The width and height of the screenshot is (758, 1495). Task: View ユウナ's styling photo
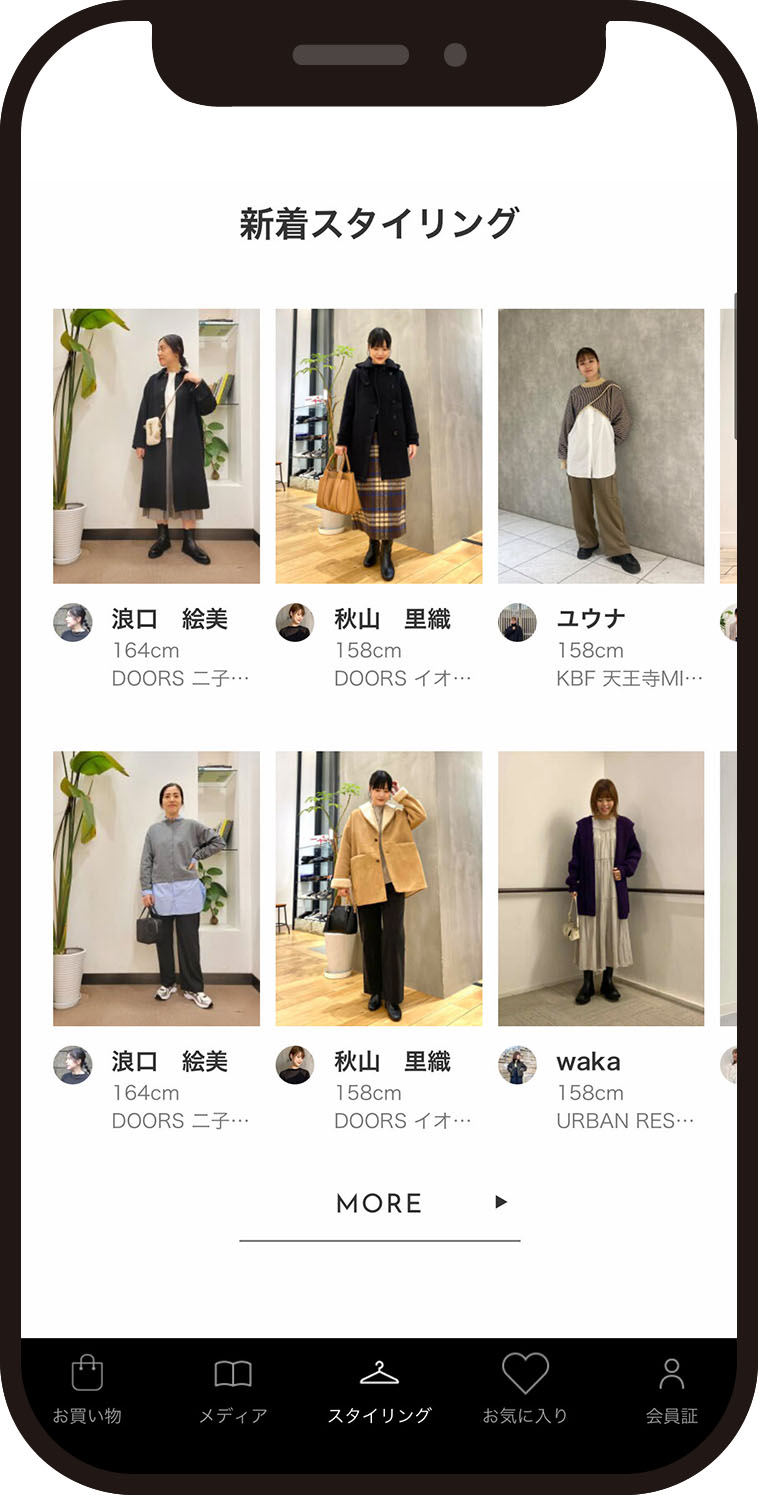click(x=601, y=446)
